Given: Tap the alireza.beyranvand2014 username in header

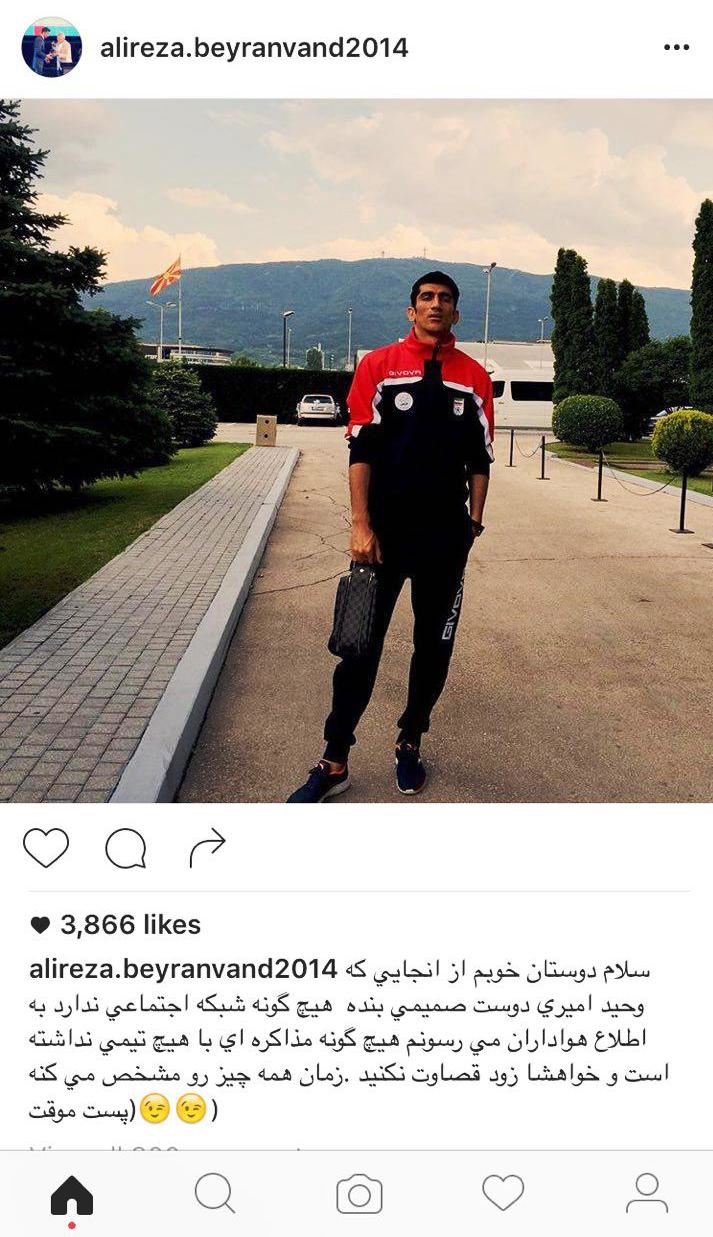Looking at the screenshot, I should (254, 48).
